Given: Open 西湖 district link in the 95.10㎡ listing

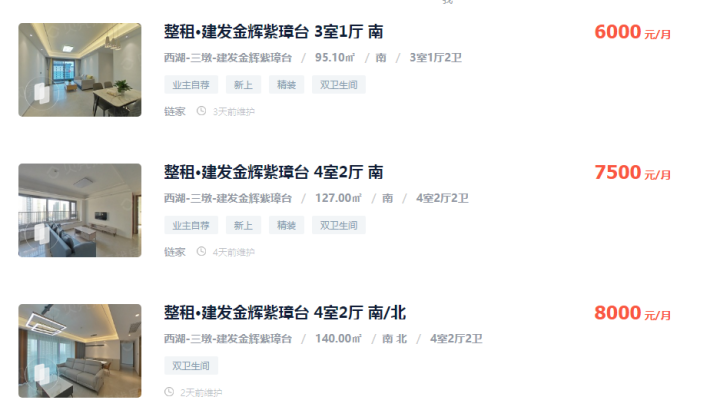Looking at the screenshot, I should 175,58.
